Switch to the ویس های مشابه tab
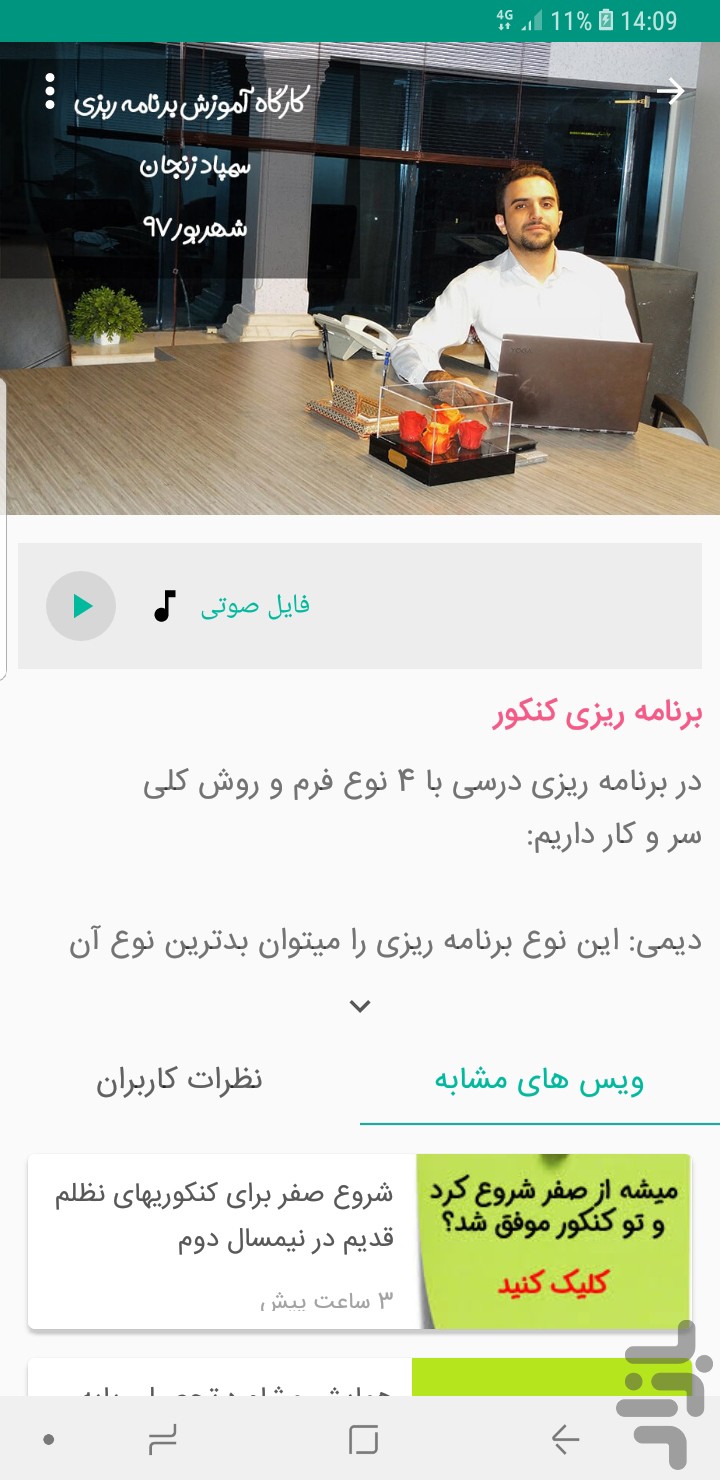This screenshot has height=1480, width=720. (539, 1081)
